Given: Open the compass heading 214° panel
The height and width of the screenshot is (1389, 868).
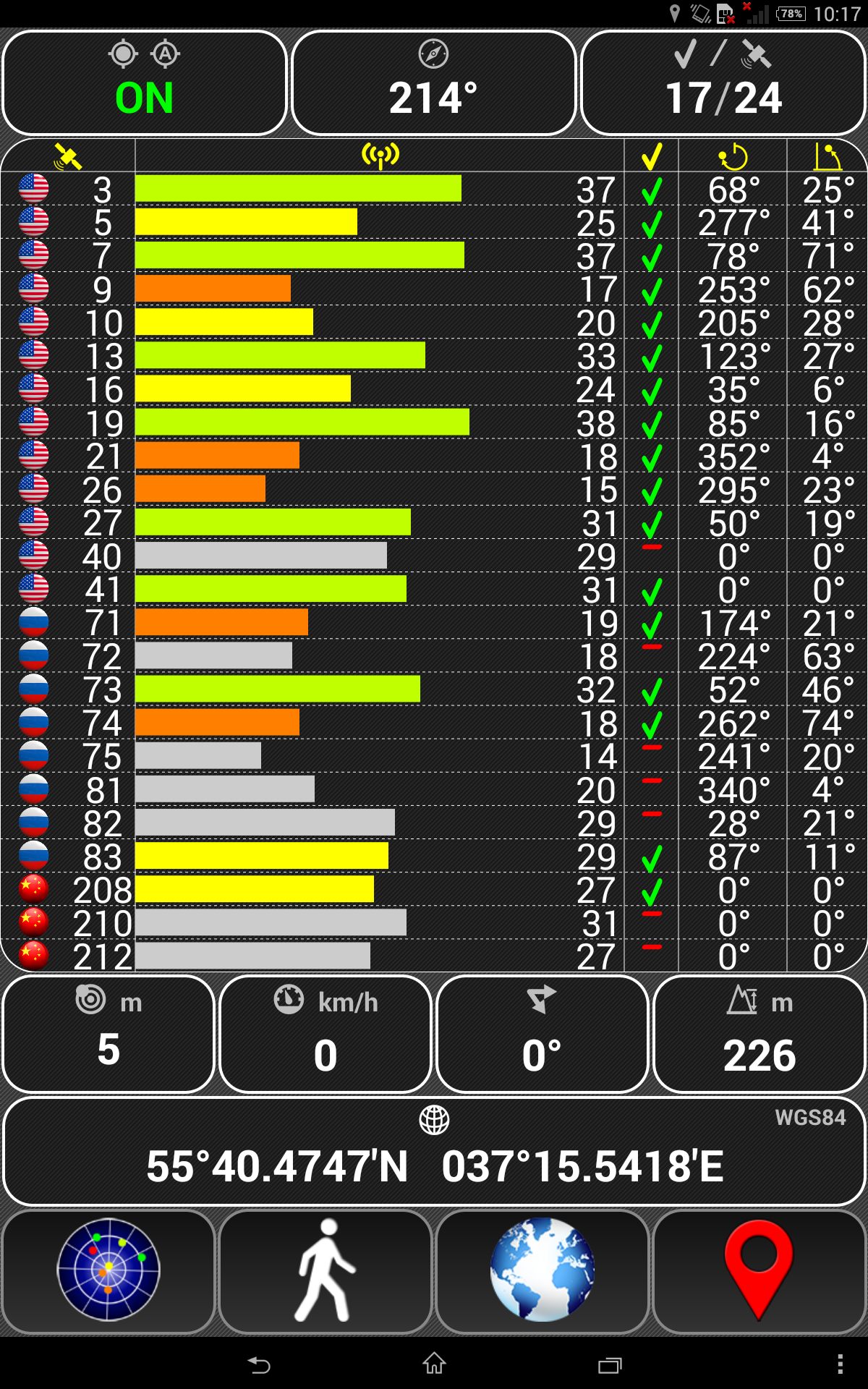Looking at the screenshot, I should coord(434,82).
